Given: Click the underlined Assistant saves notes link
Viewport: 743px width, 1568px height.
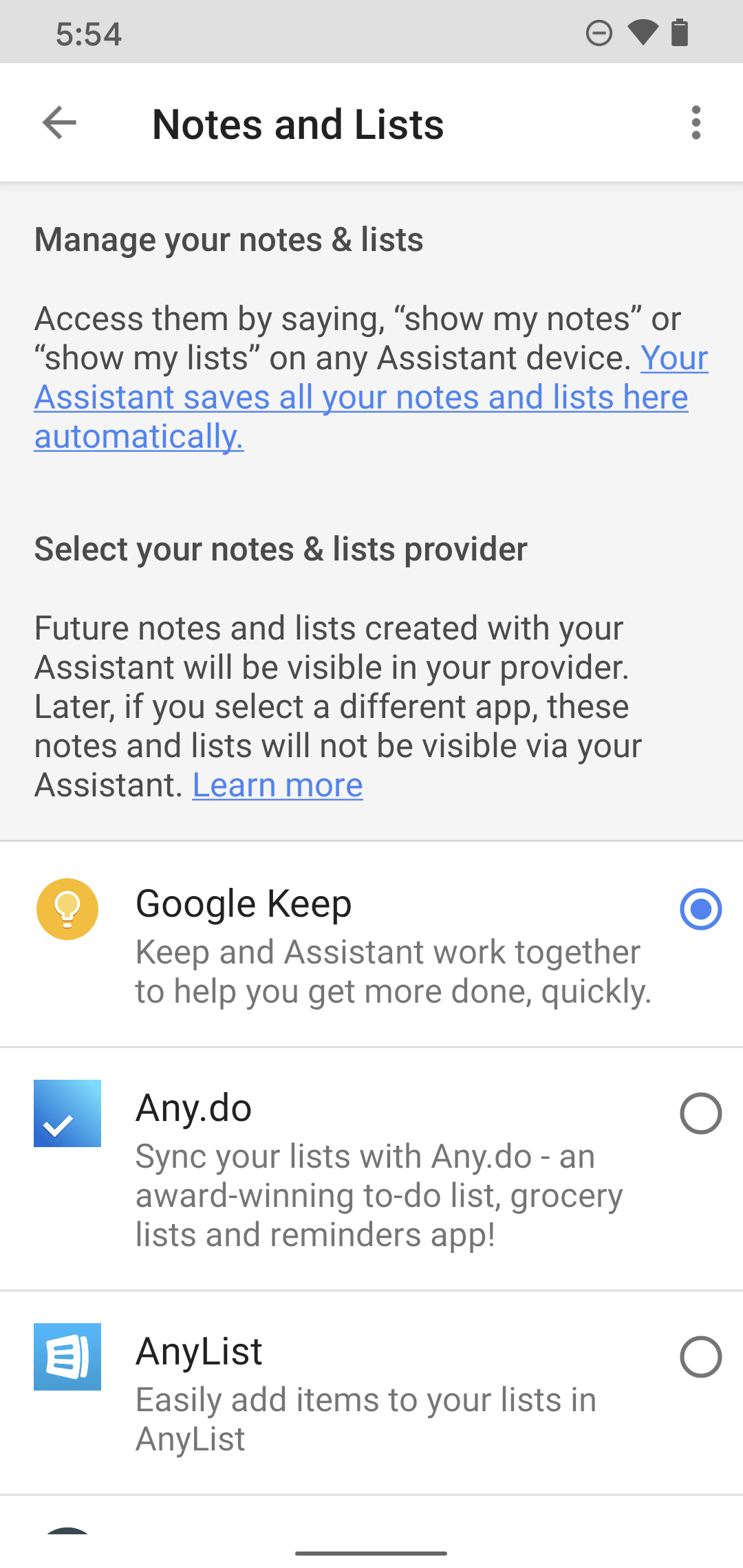Looking at the screenshot, I should (361, 396).
